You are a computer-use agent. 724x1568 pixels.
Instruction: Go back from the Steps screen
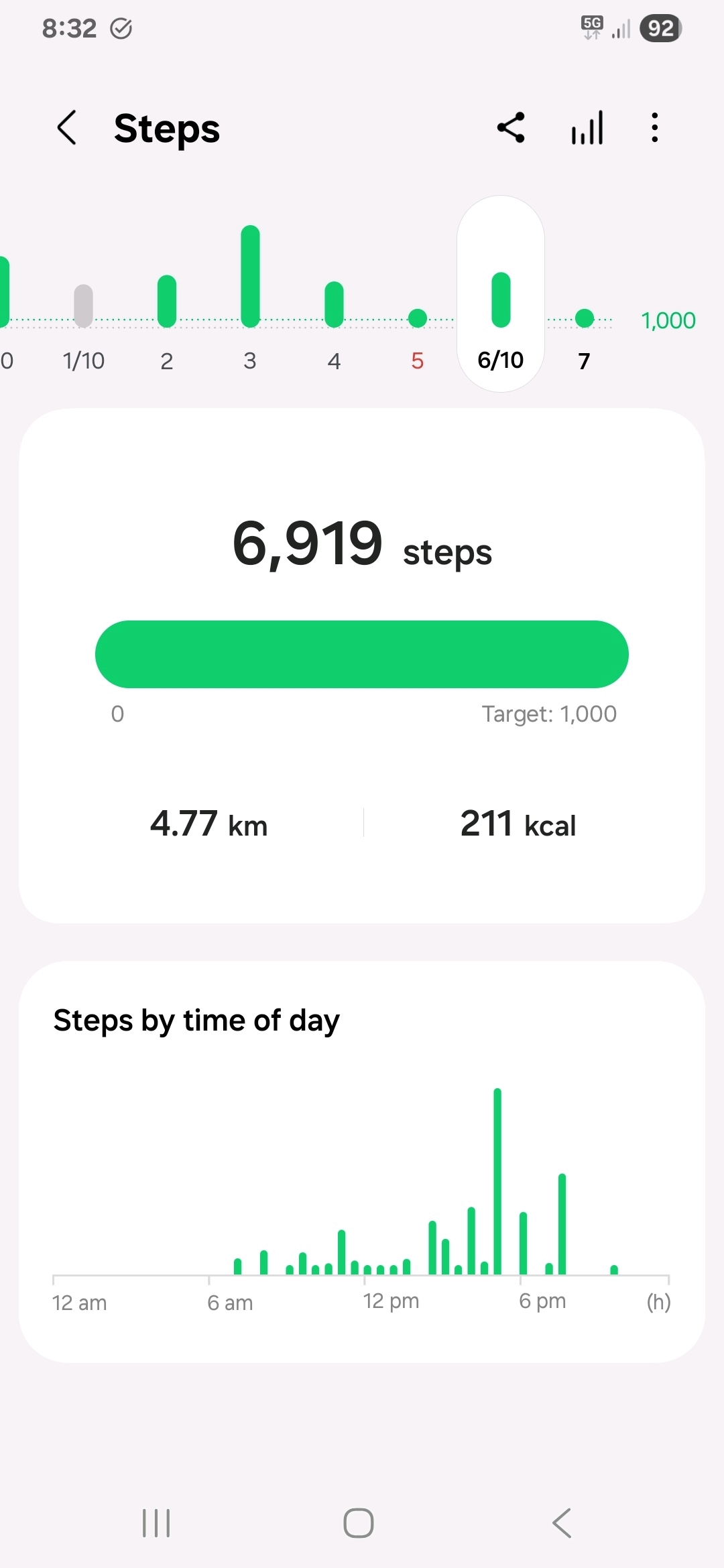click(66, 127)
